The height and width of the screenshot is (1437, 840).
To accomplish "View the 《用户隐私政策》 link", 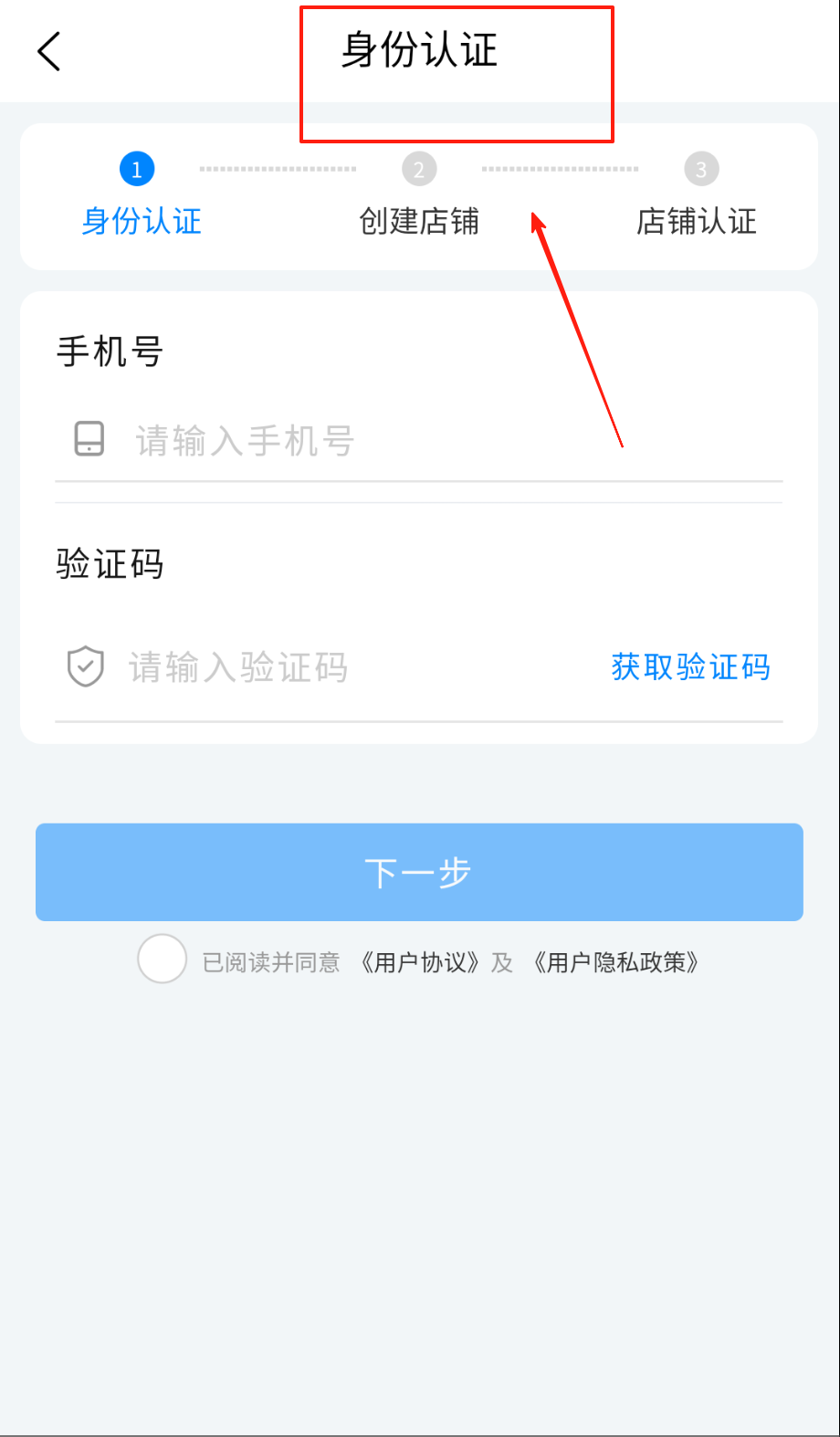I will [x=616, y=962].
